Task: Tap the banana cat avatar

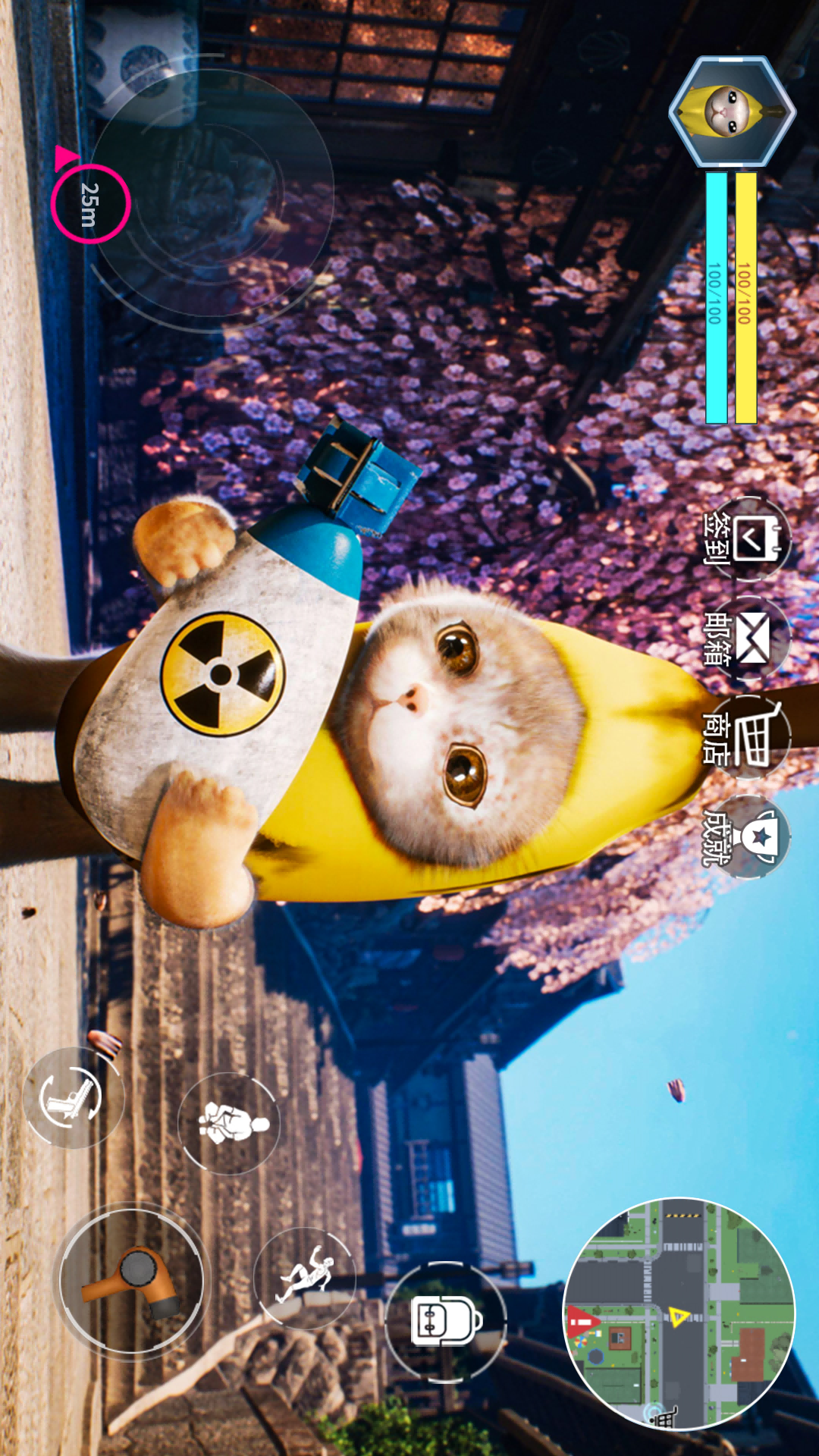Action: click(732, 111)
